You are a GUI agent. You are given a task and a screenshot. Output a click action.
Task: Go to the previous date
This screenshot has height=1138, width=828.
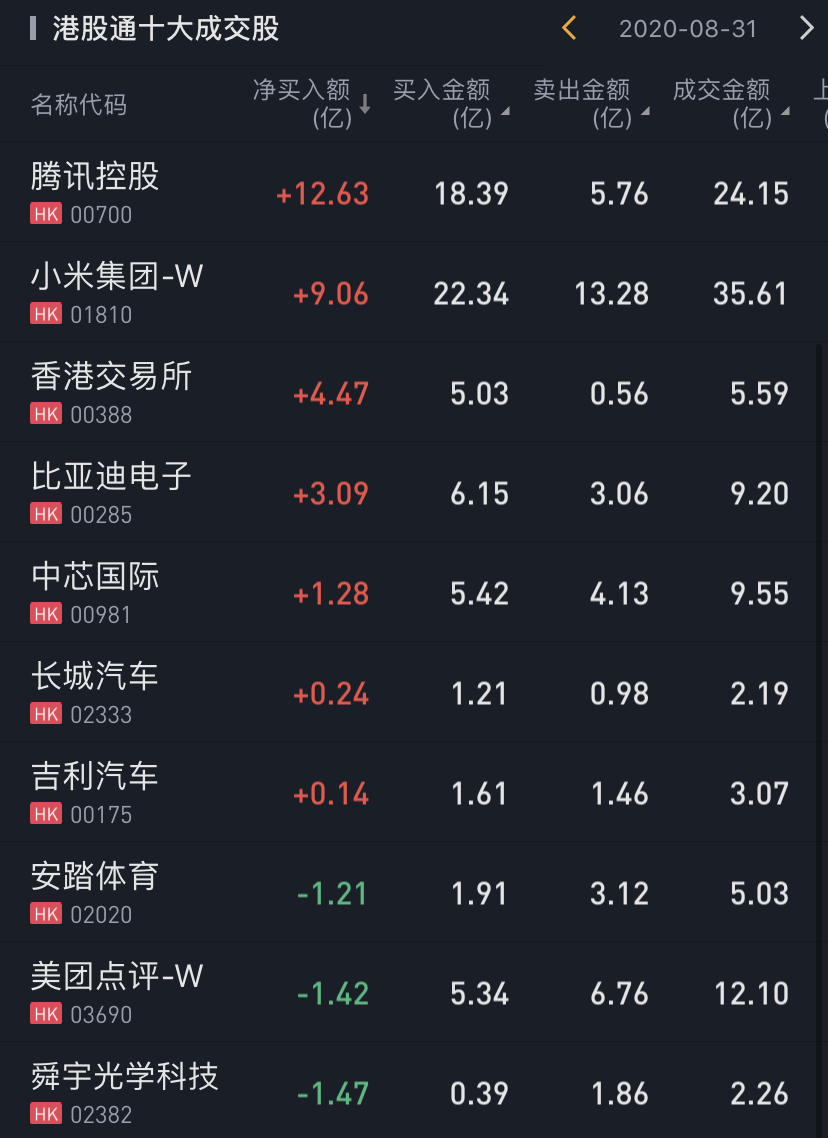coord(569,29)
